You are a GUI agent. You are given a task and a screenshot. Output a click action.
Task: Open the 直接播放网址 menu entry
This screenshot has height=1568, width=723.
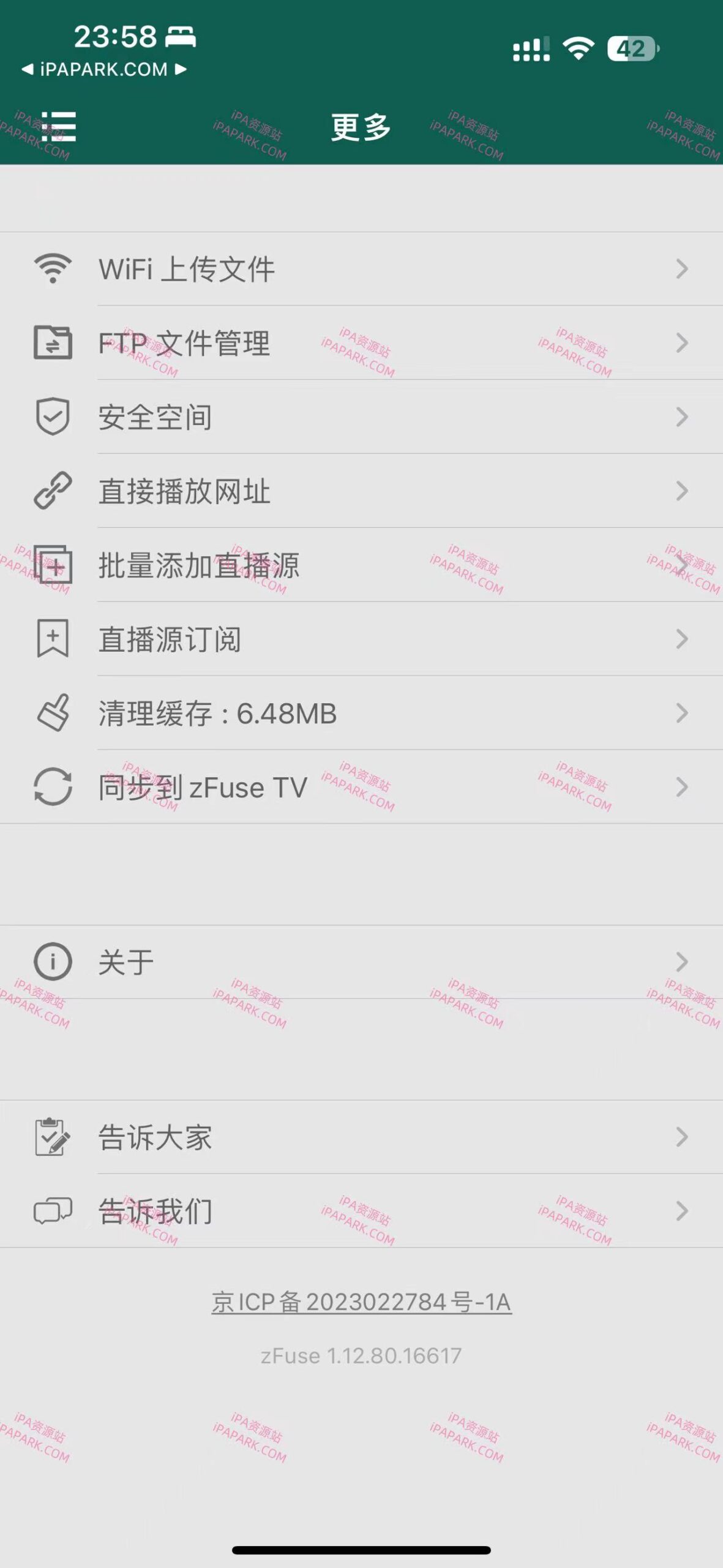[361, 490]
